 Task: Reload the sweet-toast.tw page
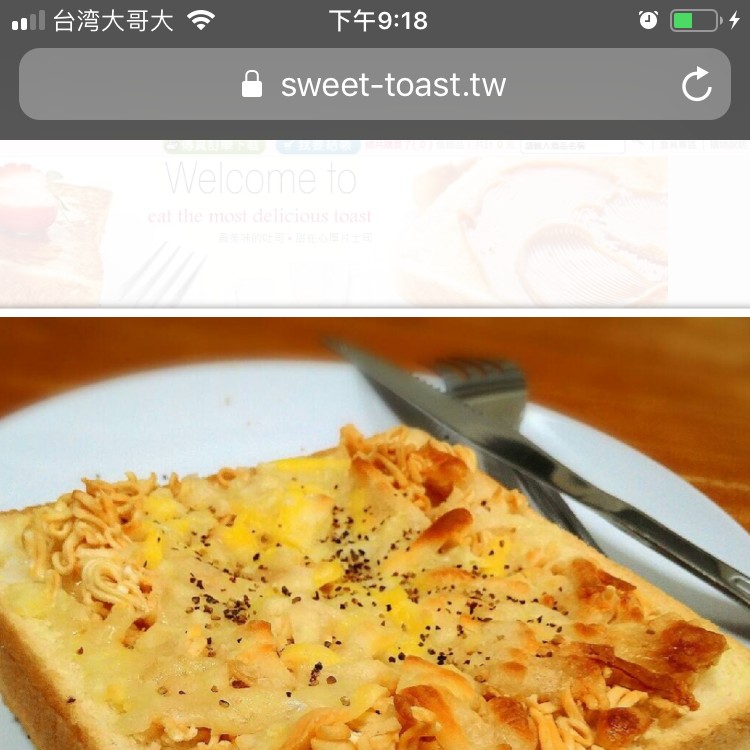tap(696, 85)
